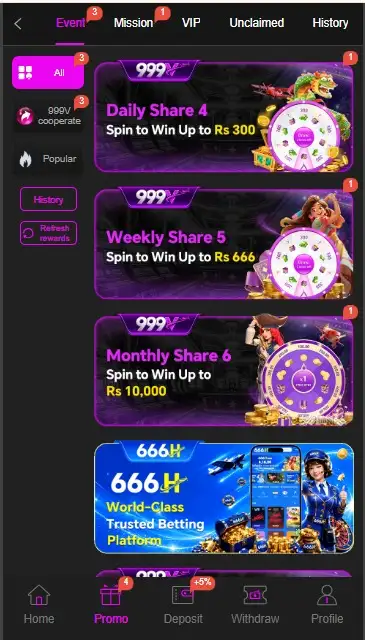
Task: Select the All events filter
Action: 48,73
